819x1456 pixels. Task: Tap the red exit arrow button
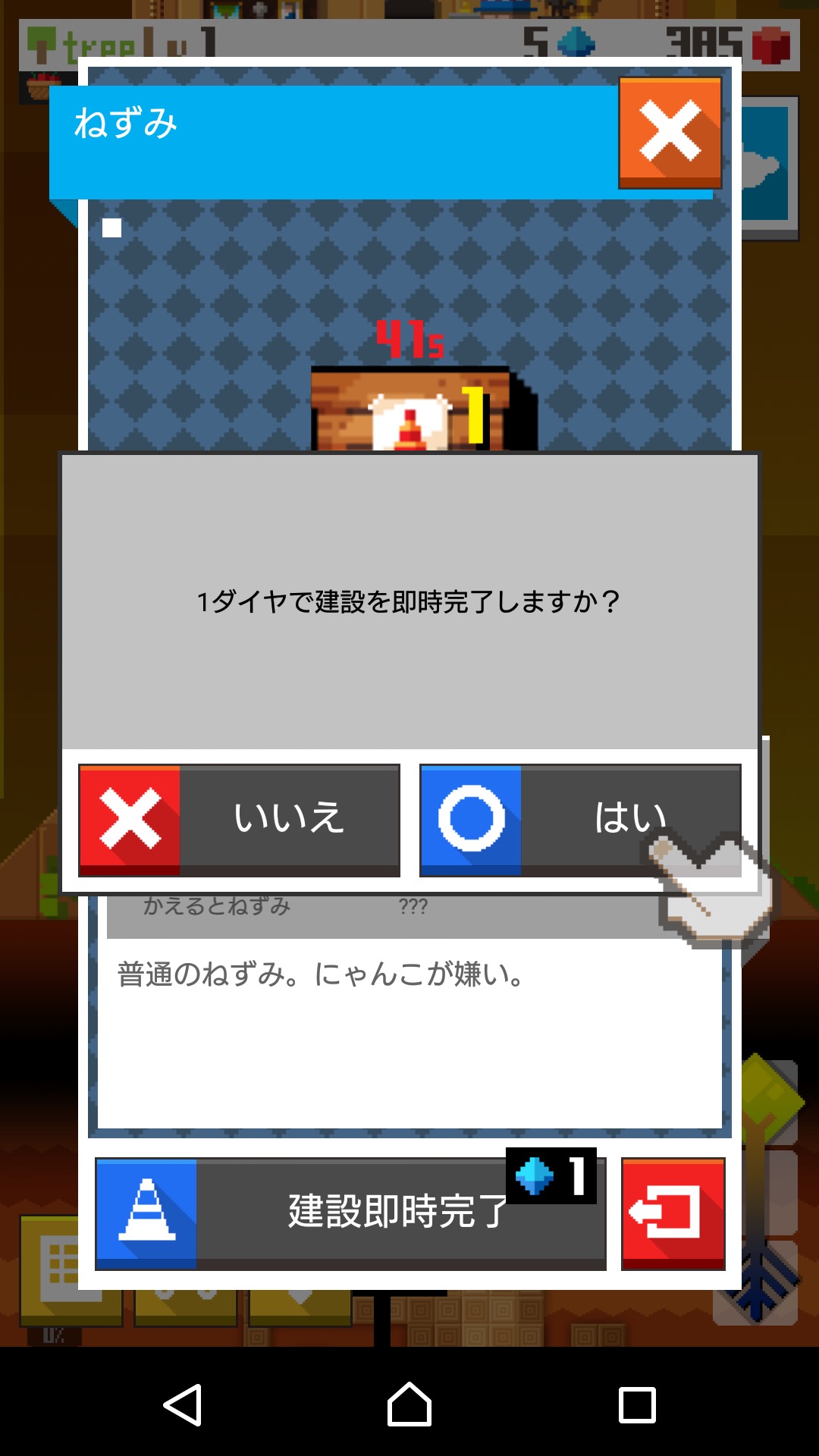pyautogui.click(x=673, y=1213)
